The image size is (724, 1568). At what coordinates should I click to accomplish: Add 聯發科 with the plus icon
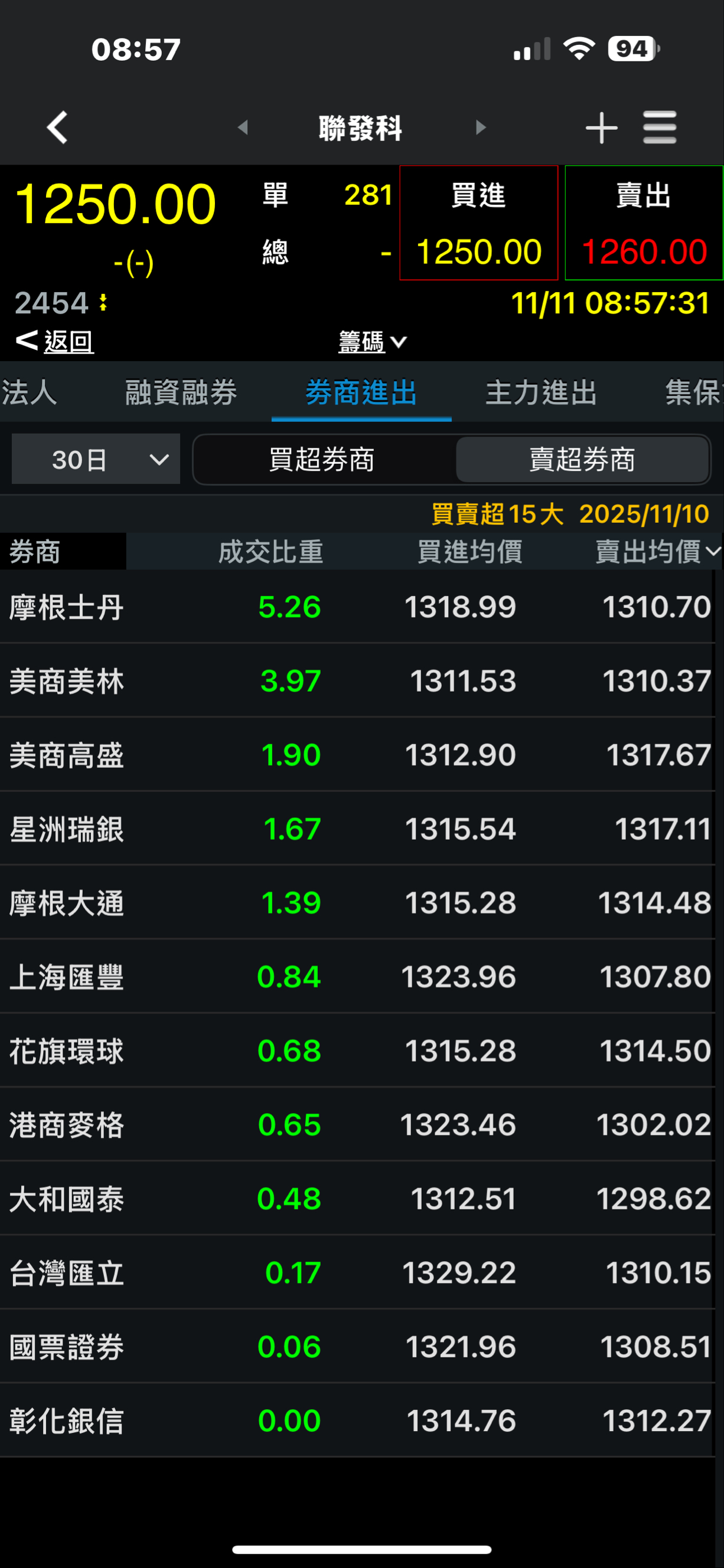click(x=602, y=128)
